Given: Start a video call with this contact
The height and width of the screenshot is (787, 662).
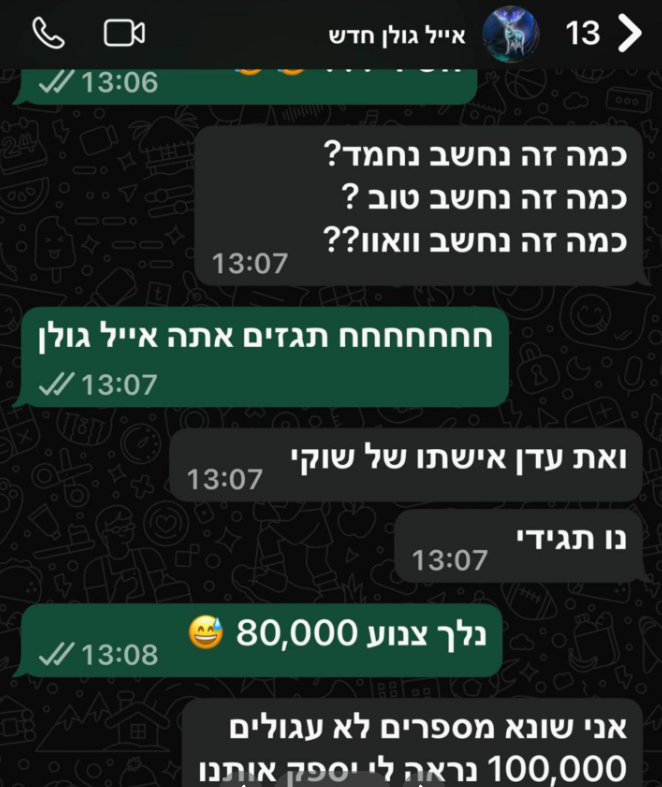Looking at the screenshot, I should [x=124, y=34].
